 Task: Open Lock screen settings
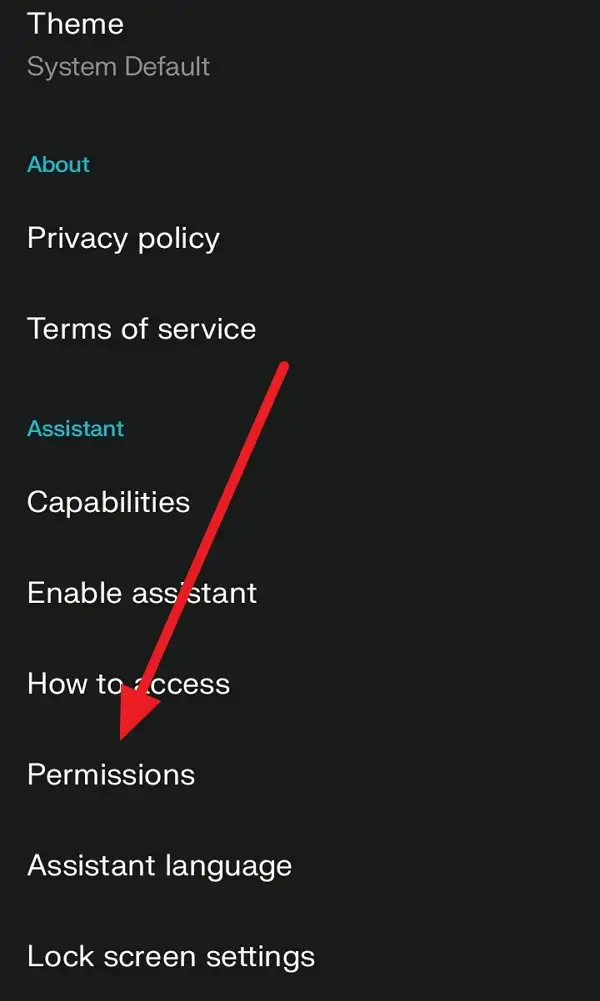(171, 957)
